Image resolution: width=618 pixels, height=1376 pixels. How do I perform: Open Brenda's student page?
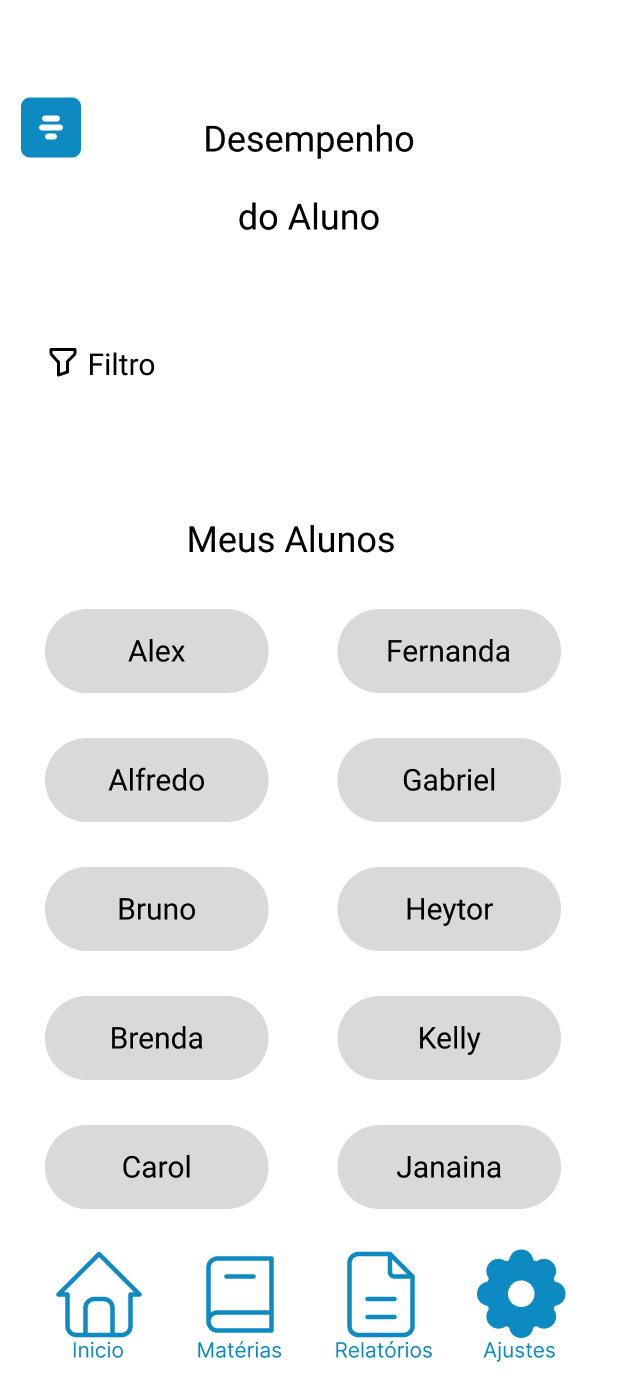(x=157, y=1038)
